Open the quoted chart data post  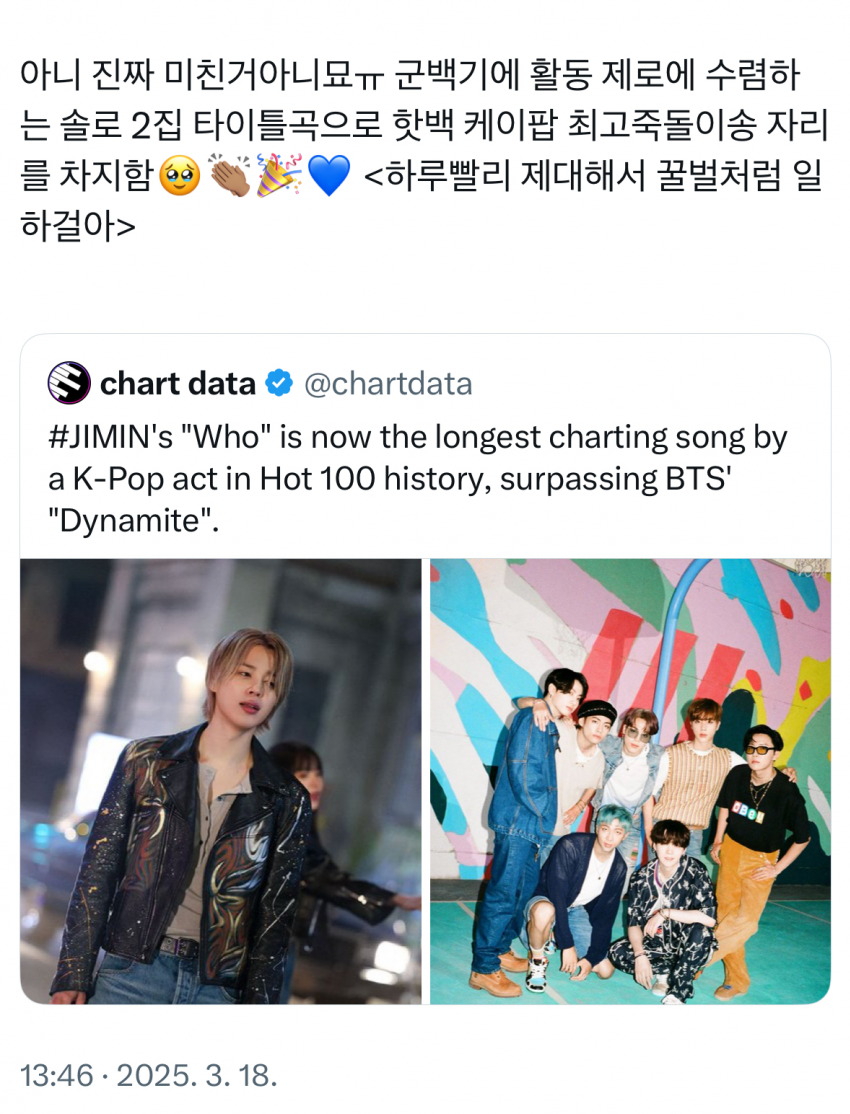pos(424,480)
